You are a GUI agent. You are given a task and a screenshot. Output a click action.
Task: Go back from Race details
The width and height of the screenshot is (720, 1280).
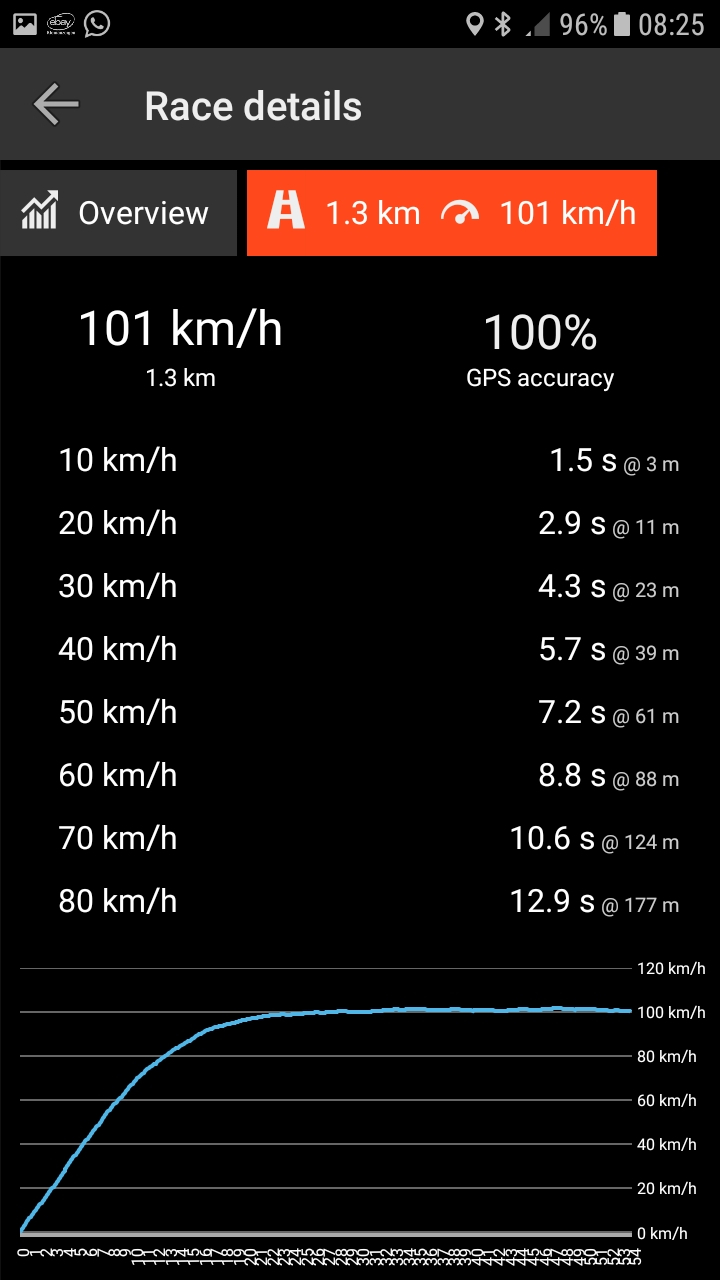(x=56, y=105)
